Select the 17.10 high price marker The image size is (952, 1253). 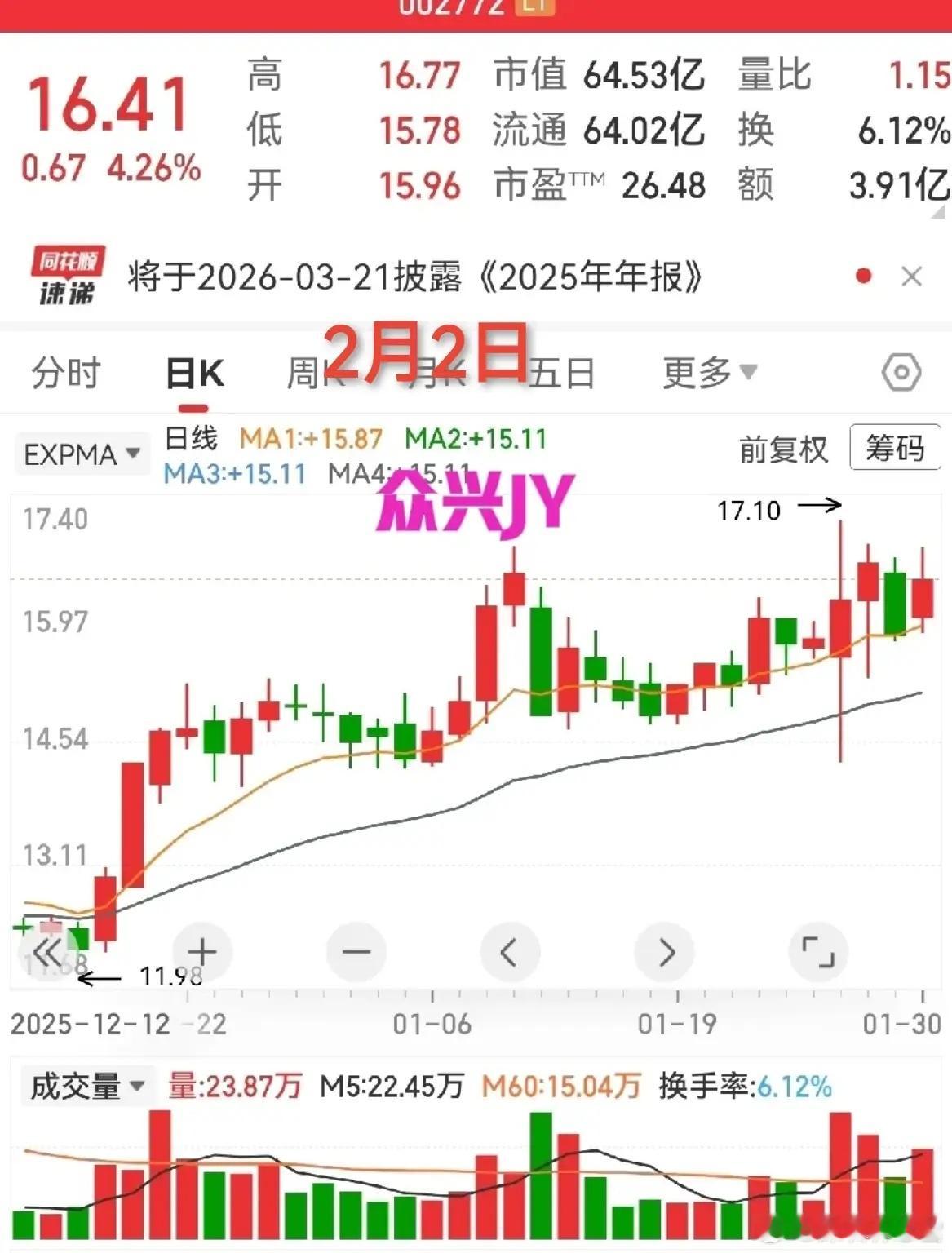(747, 511)
